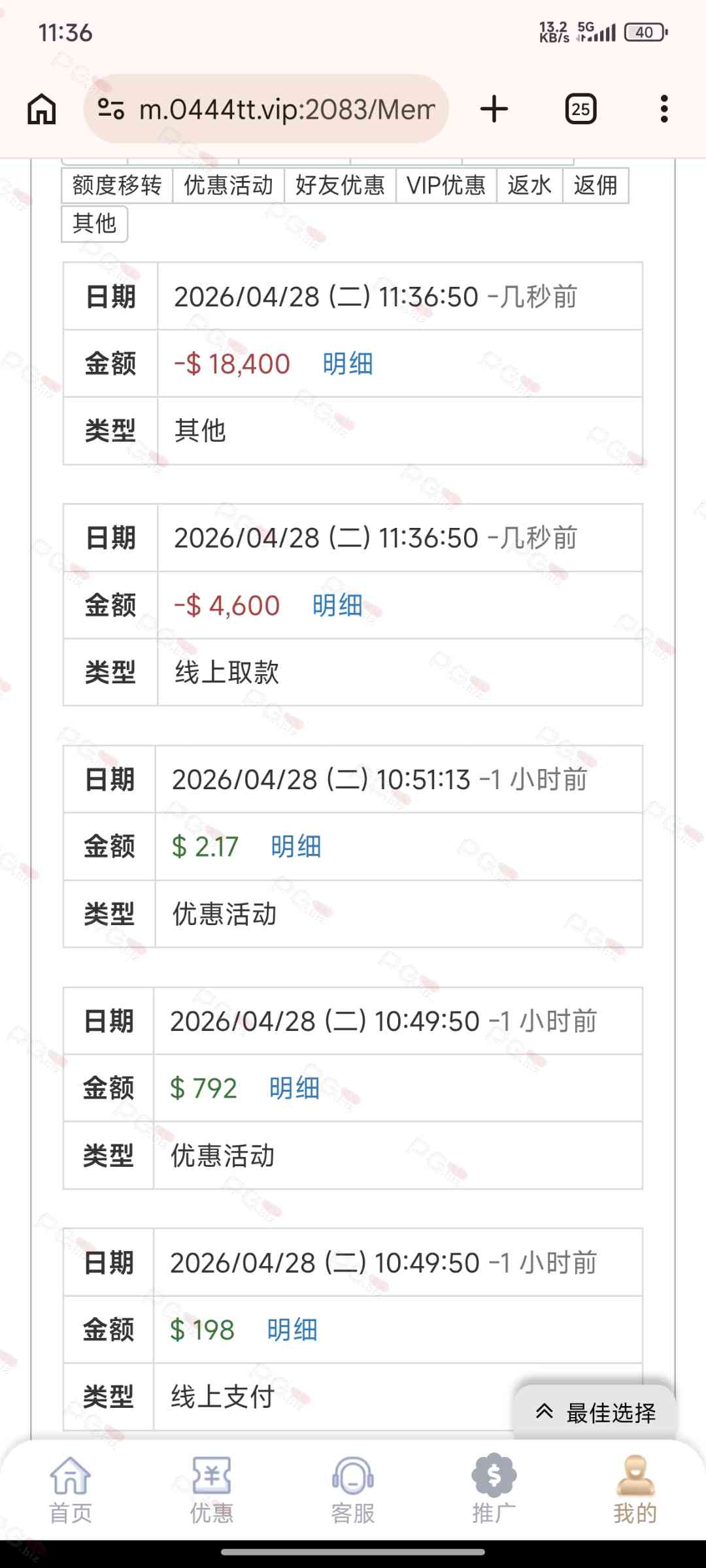
Task: Go to the browser home page
Action: [42, 108]
